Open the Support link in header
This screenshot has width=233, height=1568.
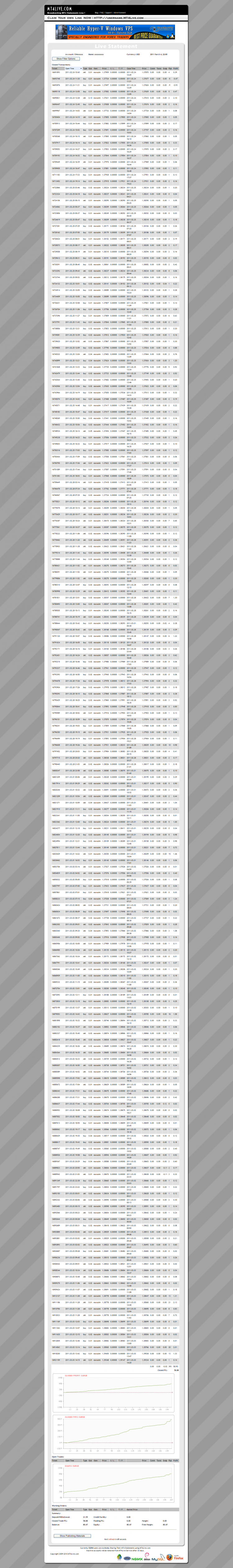point(109,12)
